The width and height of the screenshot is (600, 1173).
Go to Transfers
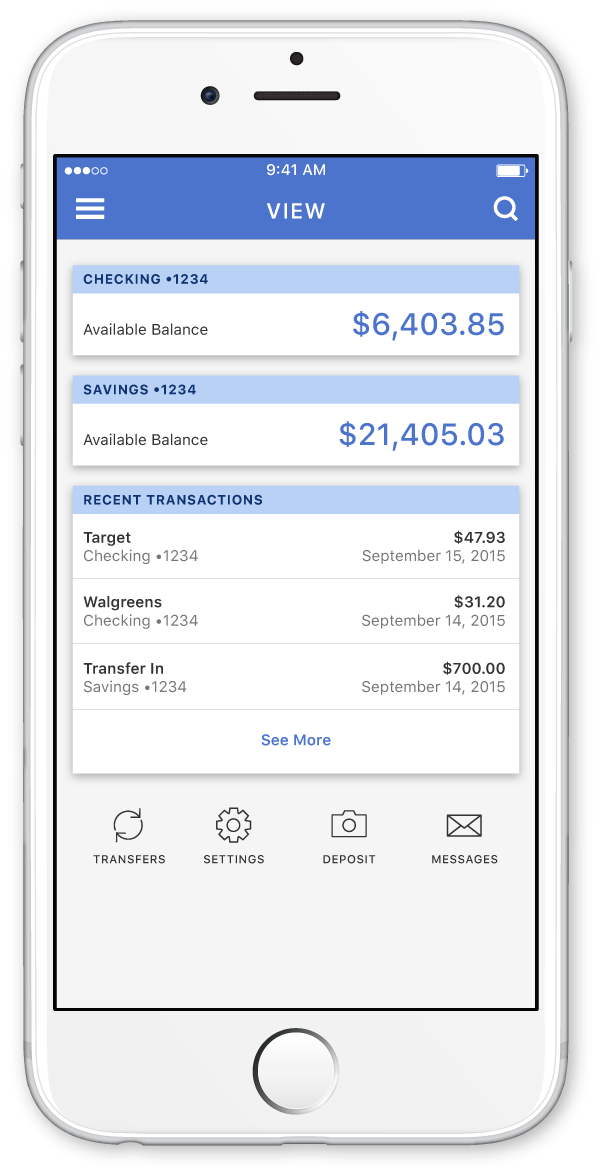pos(129,836)
